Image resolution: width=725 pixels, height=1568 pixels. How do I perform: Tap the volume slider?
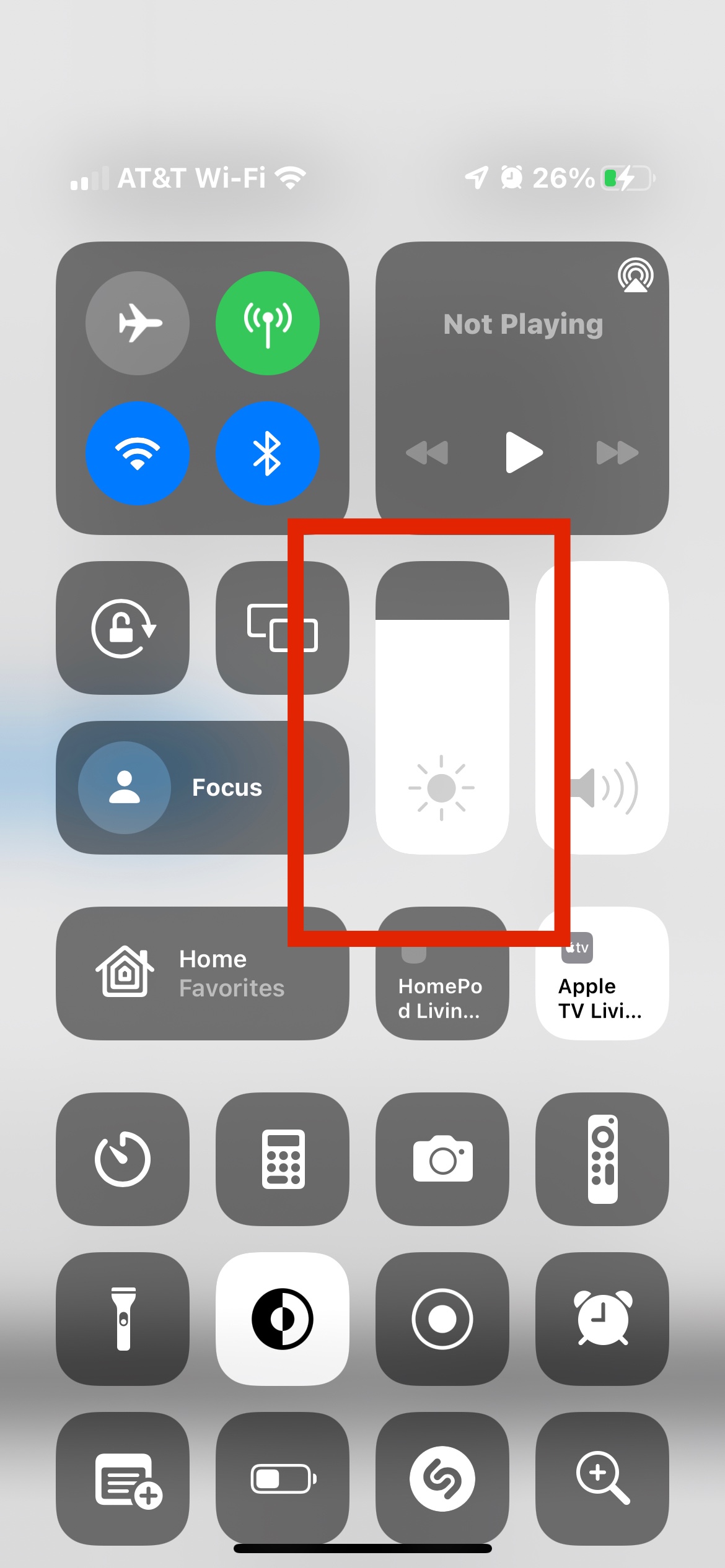602,708
